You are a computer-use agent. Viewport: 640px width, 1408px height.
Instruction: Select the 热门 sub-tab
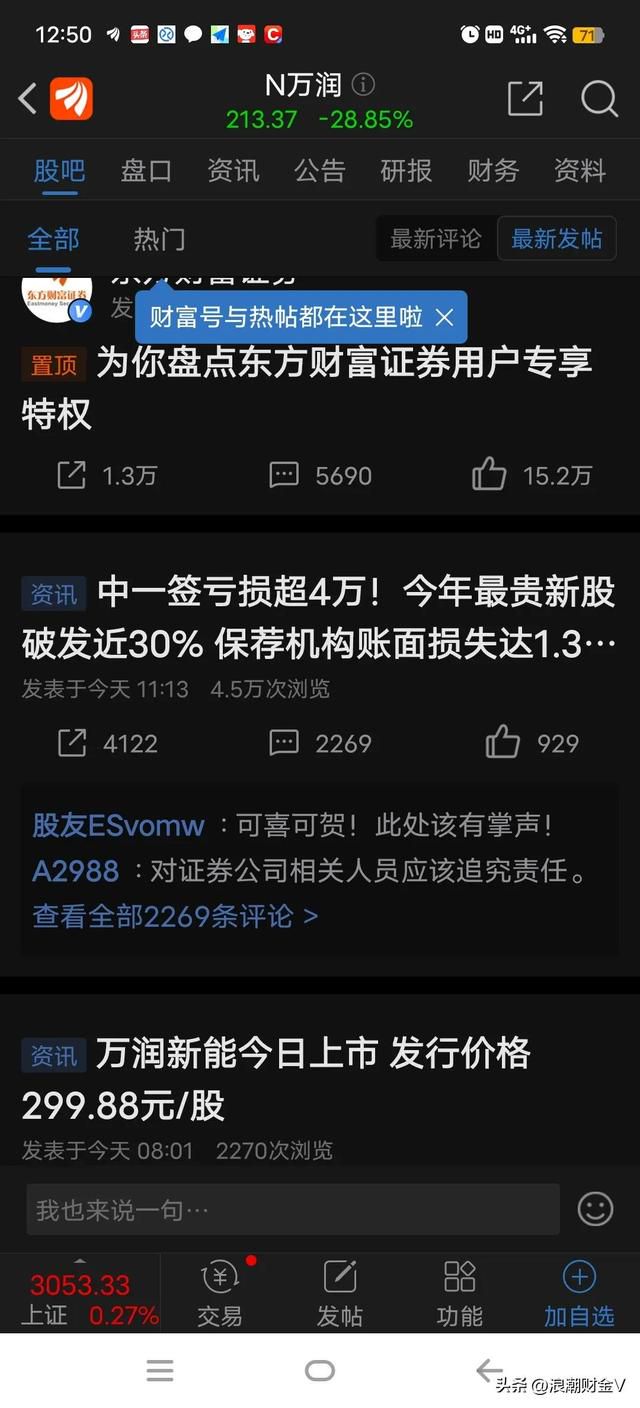159,239
